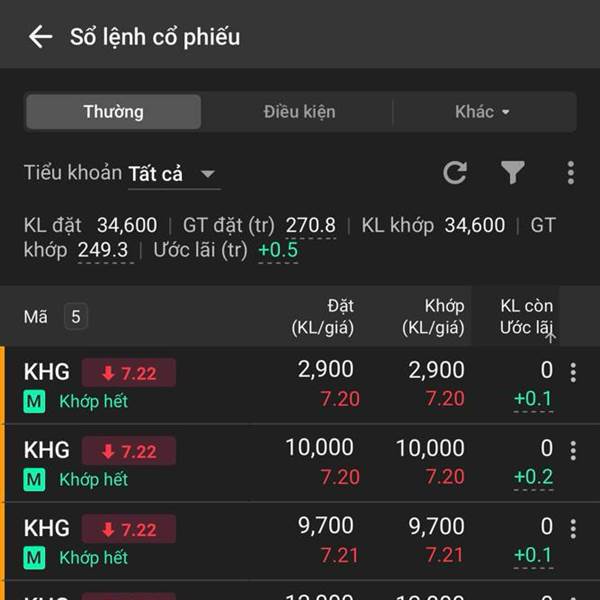Refresh the order list
This screenshot has height=600, width=600.
455,173
